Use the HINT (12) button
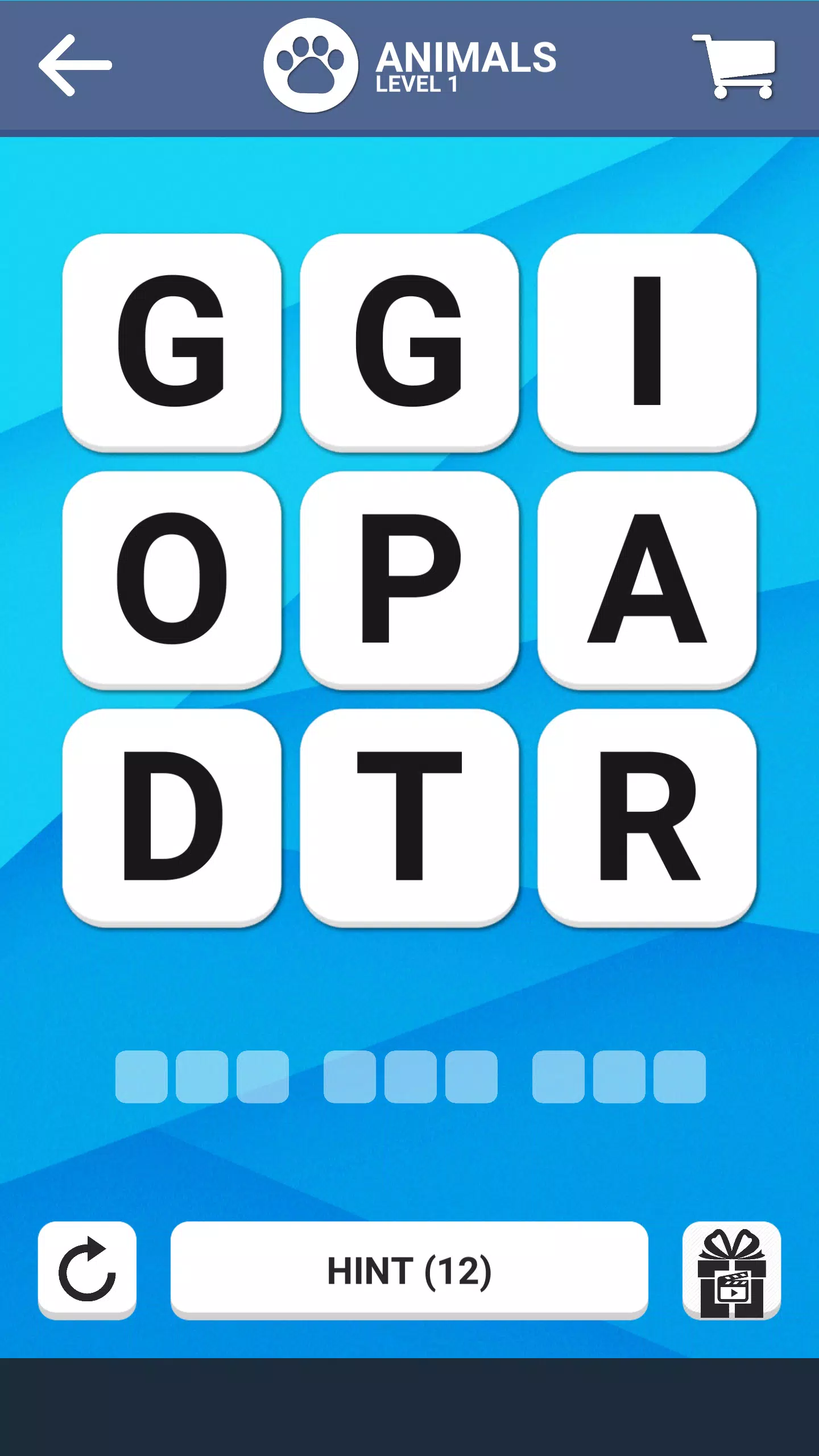Screen dimensions: 819x1456 click(x=409, y=1269)
